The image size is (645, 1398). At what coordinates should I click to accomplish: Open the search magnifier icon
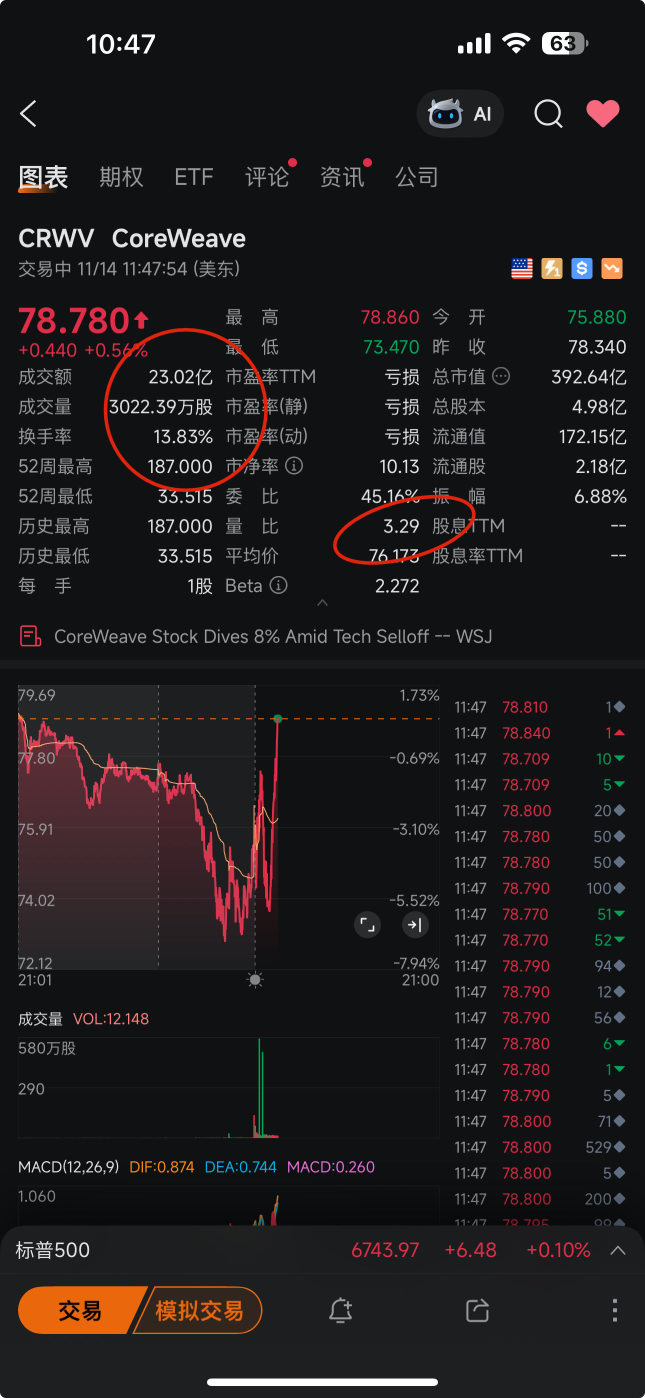(548, 114)
